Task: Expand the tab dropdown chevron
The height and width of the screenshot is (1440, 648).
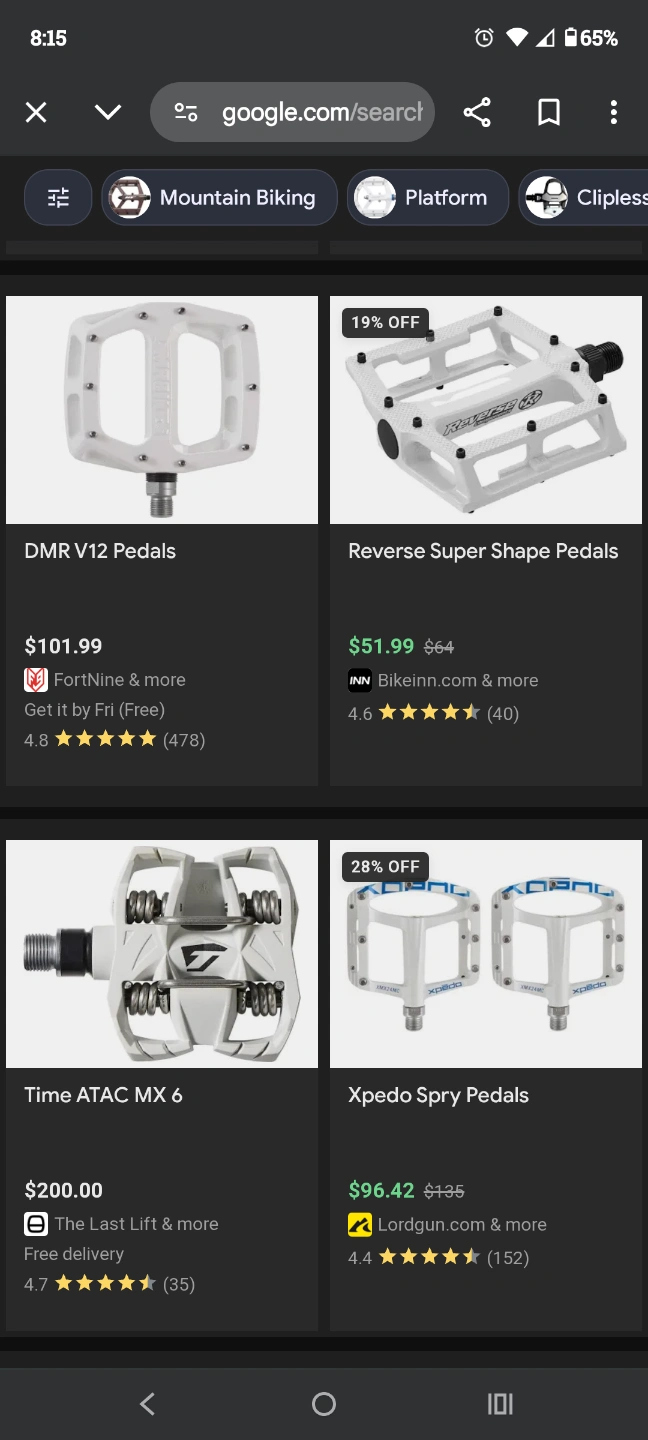Action: 108,112
